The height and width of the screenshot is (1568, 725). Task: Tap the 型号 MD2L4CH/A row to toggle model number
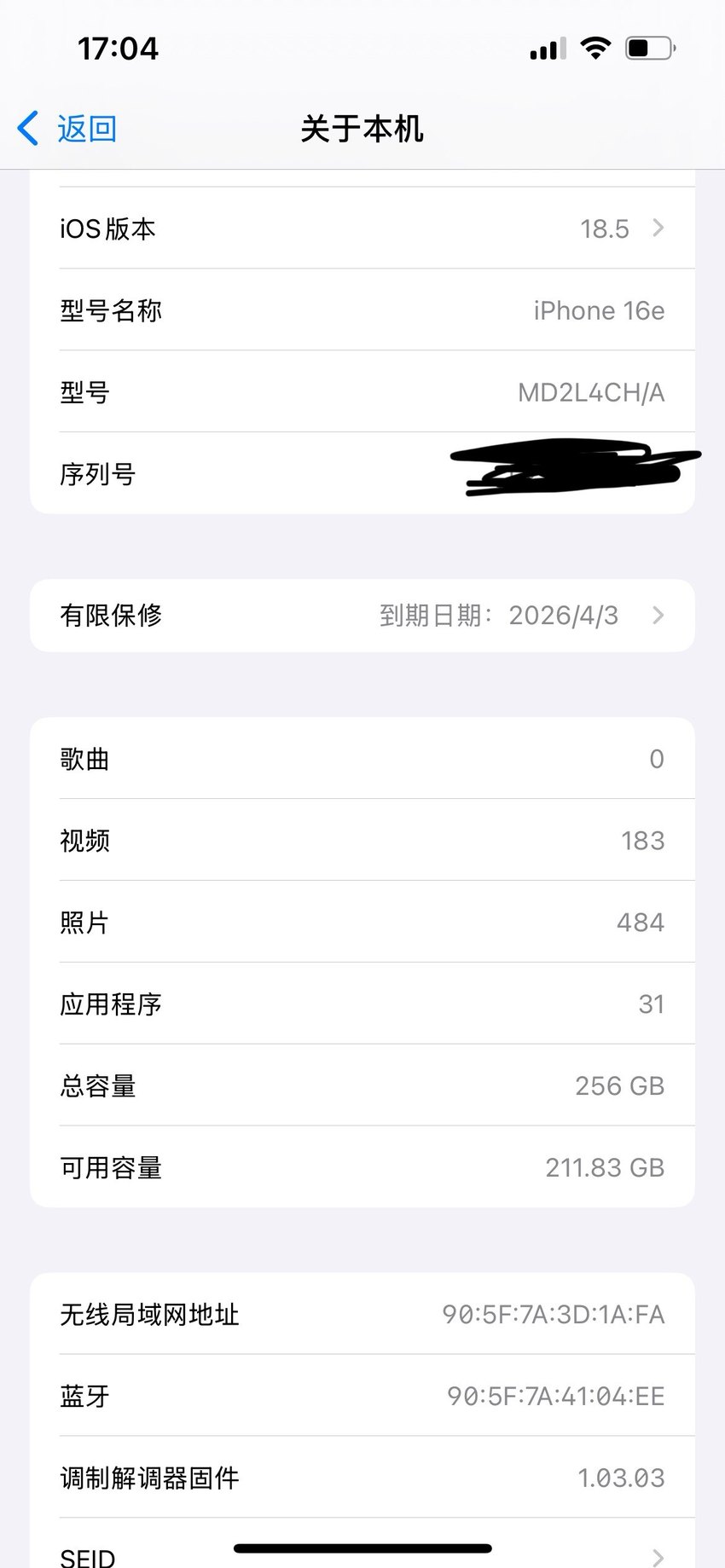[x=362, y=391]
